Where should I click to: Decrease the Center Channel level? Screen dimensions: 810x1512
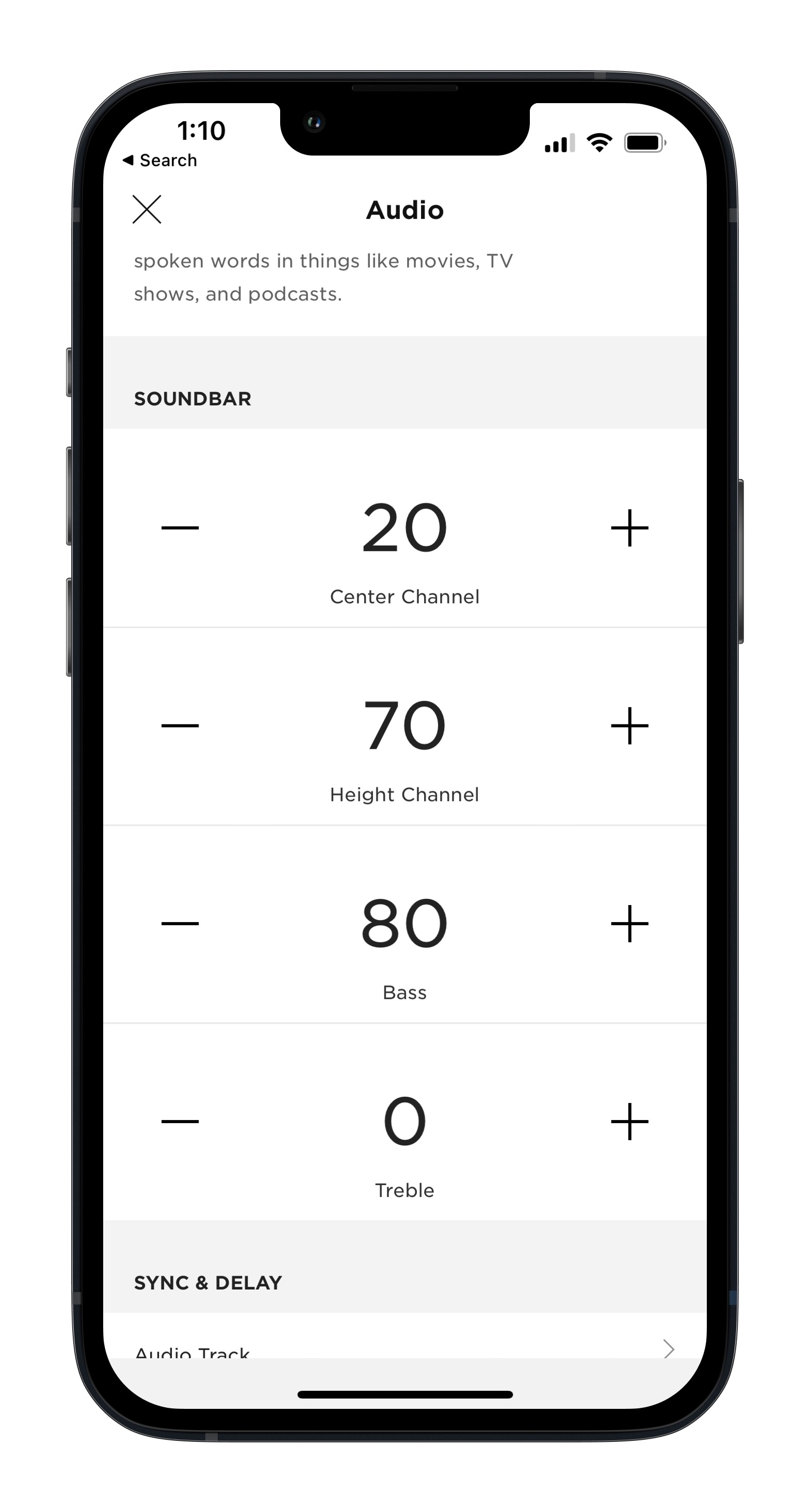click(x=180, y=528)
